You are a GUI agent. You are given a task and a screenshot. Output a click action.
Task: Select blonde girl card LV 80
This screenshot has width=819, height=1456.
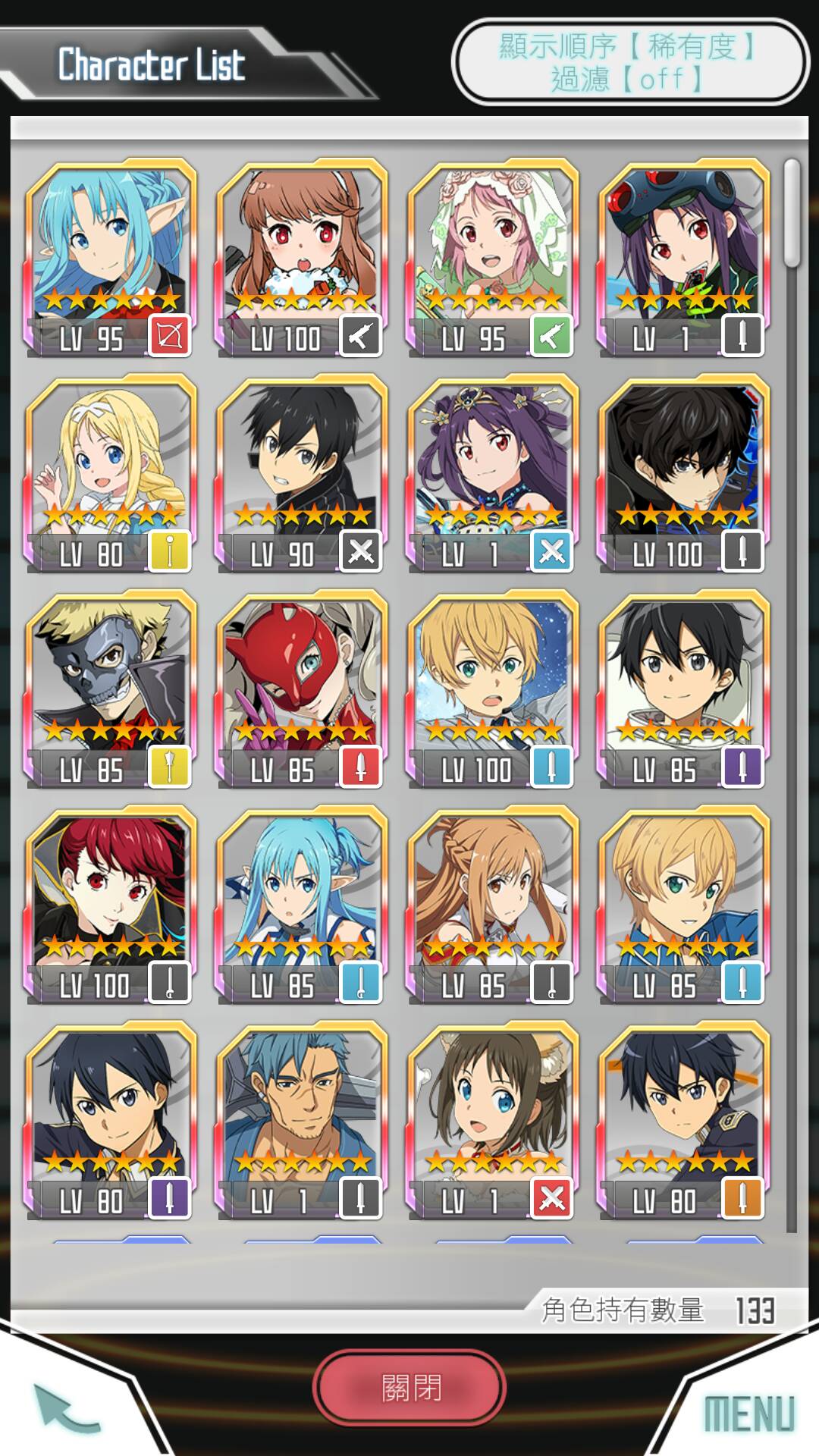pyautogui.click(x=111, y=473)
